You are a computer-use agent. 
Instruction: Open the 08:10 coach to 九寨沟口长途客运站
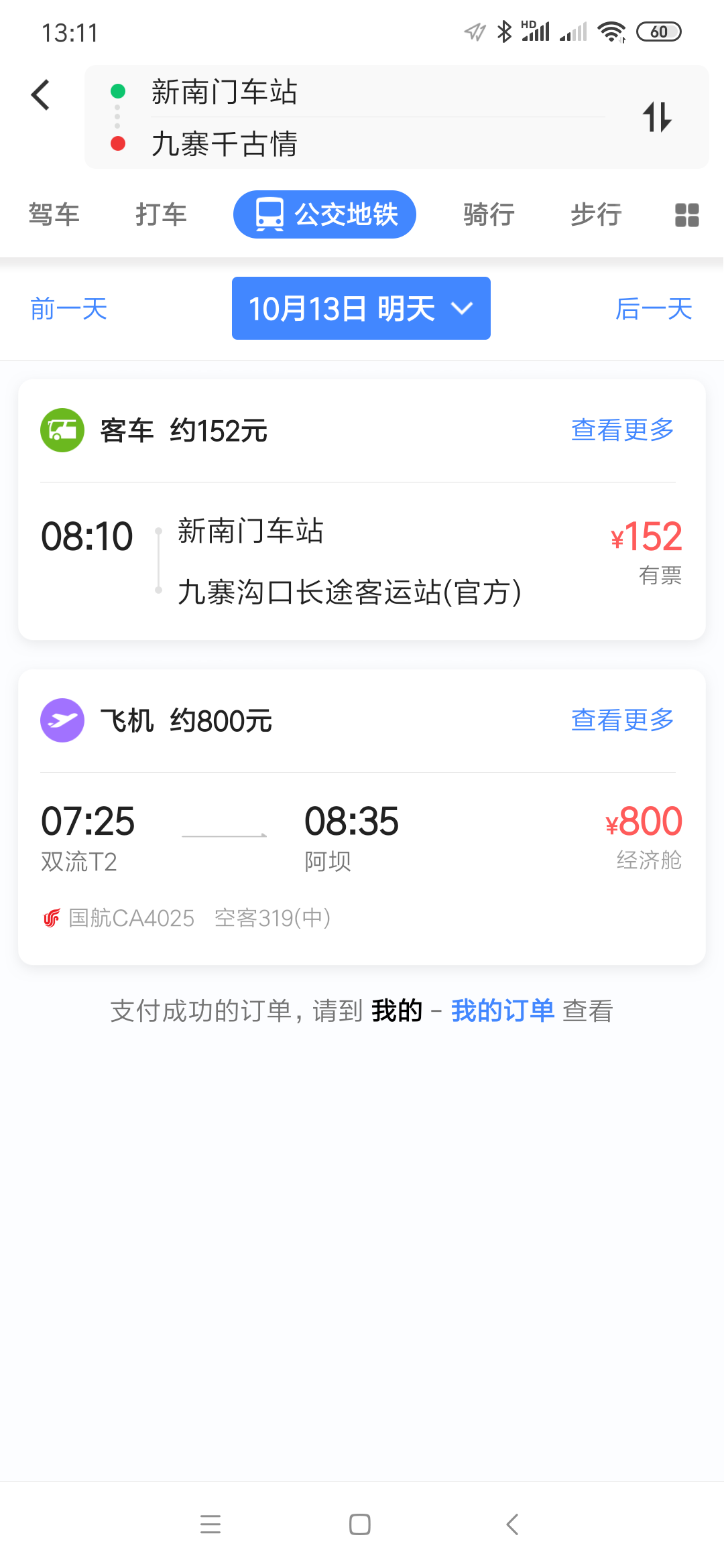(362, 561)
